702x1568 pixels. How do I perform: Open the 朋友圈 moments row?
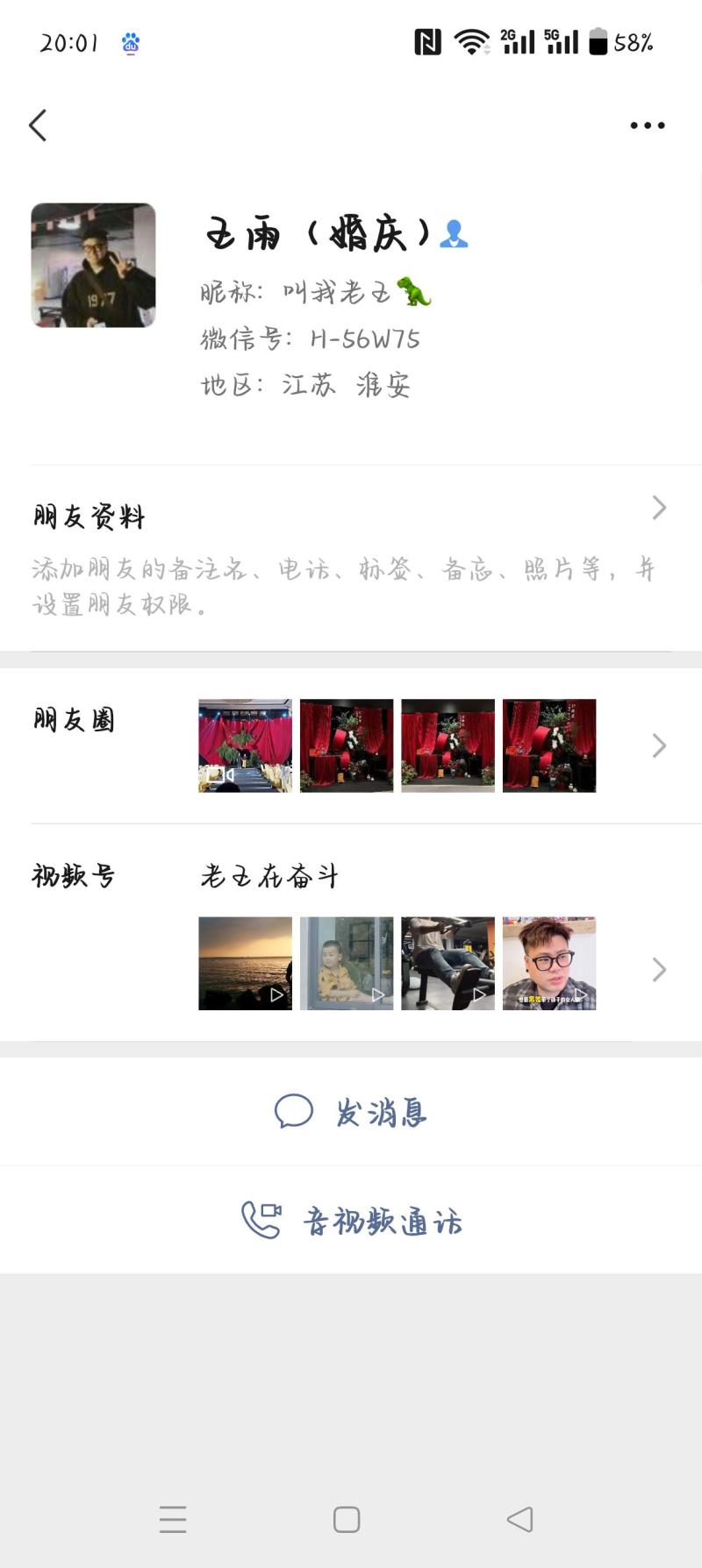click(351, 745)
